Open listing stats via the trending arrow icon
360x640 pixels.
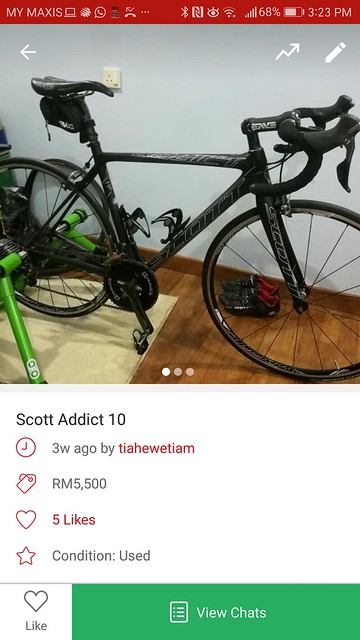tap(287, 52)
